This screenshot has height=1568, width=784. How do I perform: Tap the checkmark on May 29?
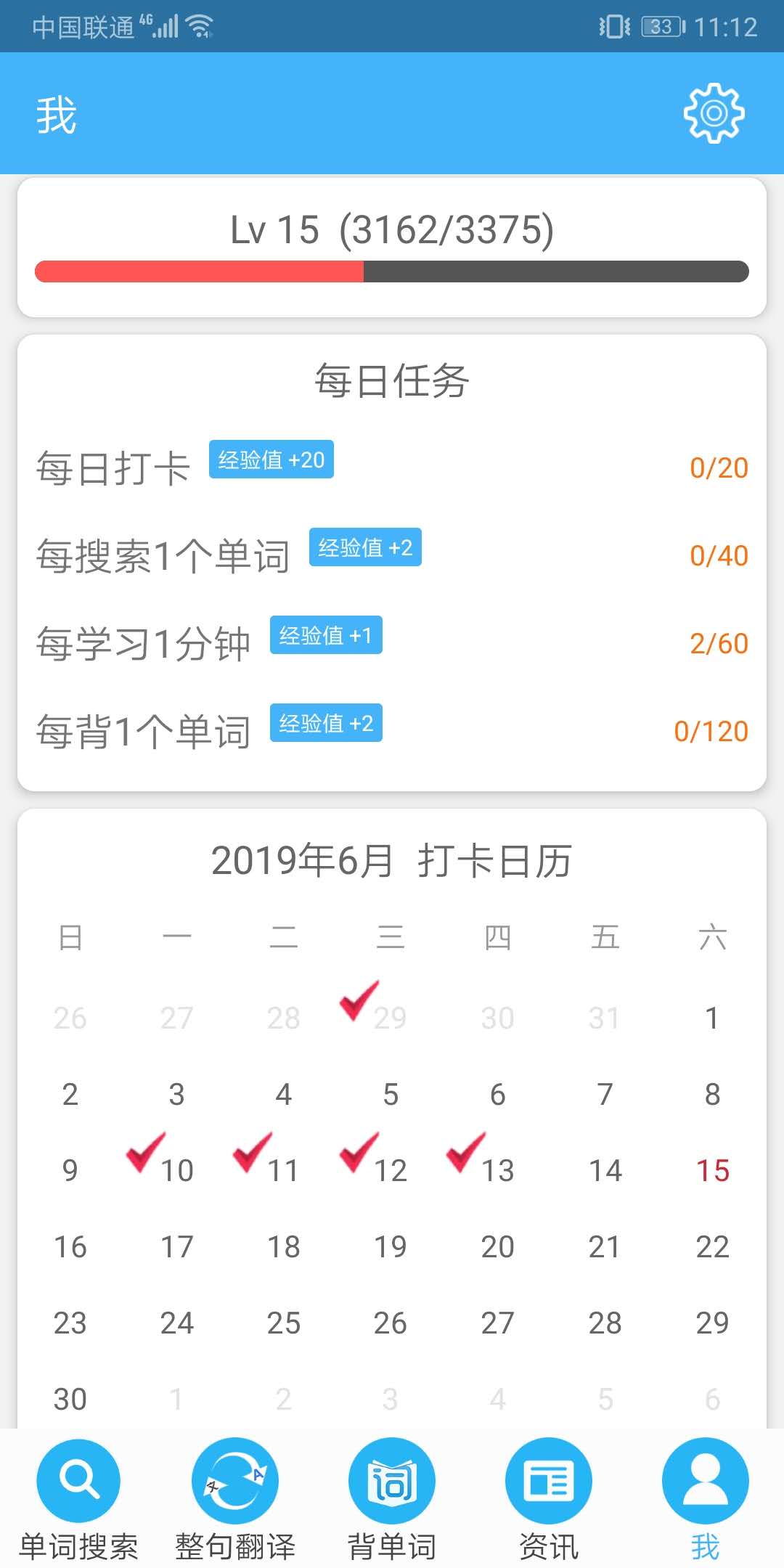coord(359,1002)
